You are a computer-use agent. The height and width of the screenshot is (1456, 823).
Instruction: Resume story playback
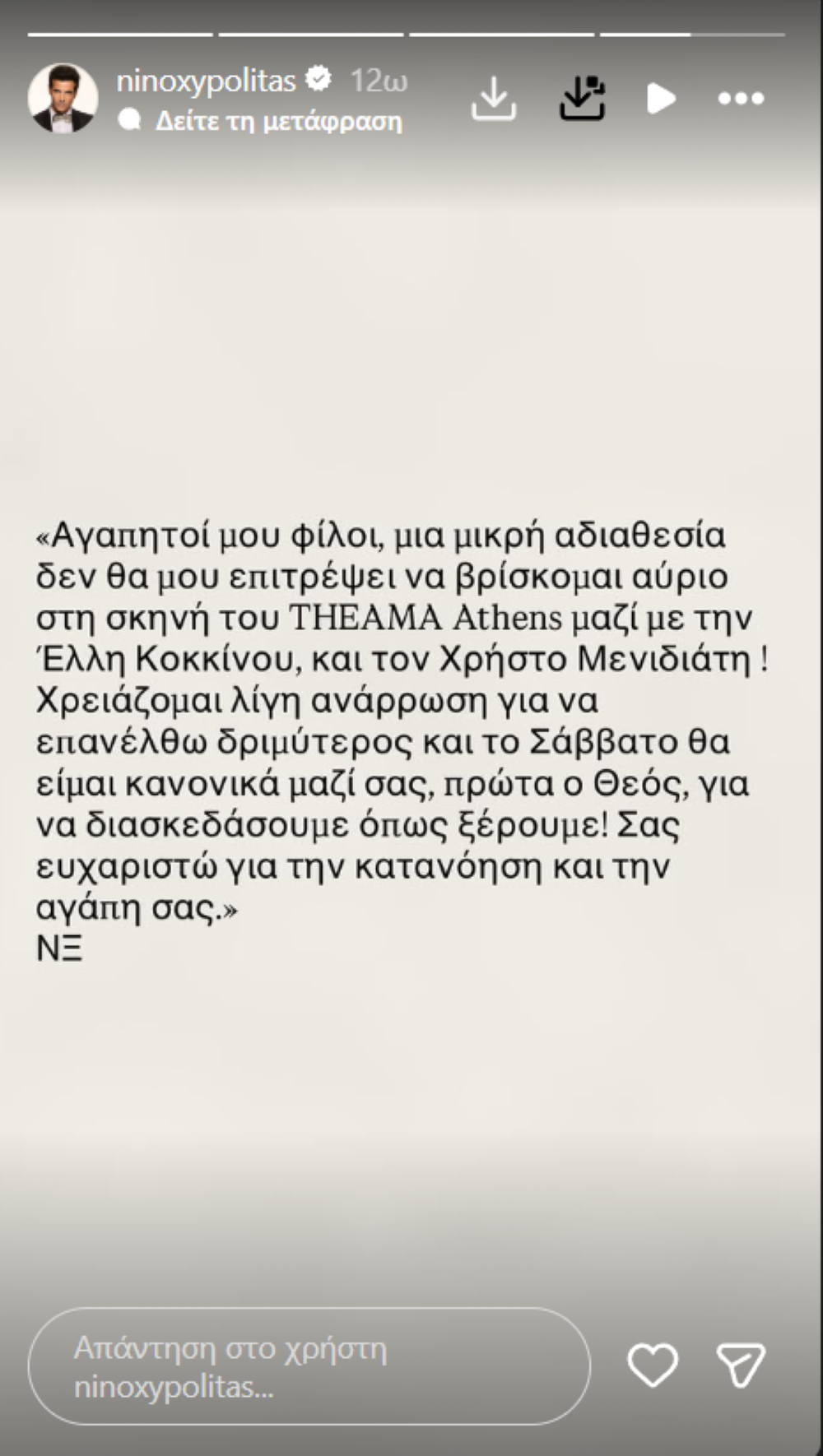pos(661,99)
